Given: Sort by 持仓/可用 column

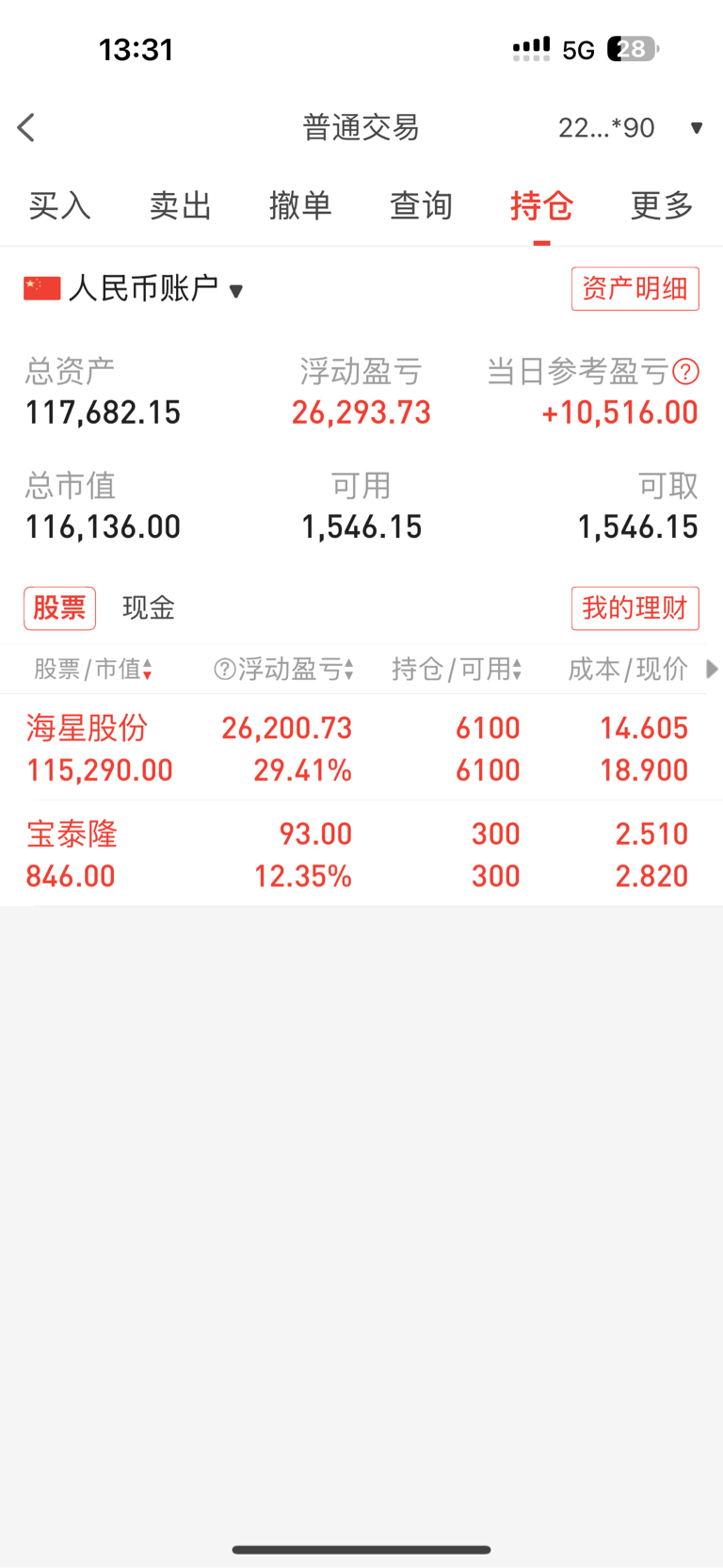Looking at the screenshot, I should coord(457,669).
